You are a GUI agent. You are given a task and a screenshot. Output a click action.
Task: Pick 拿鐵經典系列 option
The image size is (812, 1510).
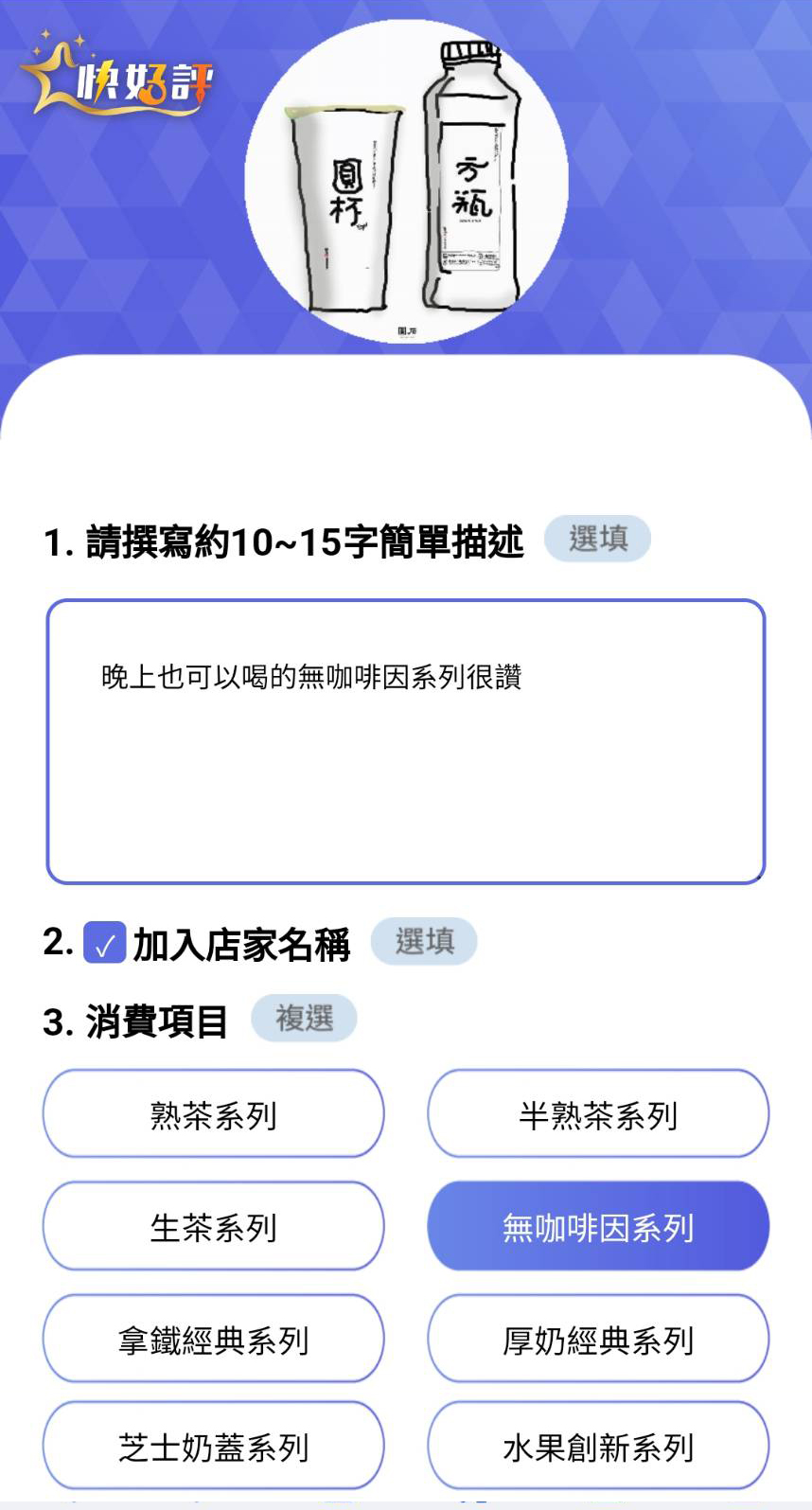click(213, 1340)
